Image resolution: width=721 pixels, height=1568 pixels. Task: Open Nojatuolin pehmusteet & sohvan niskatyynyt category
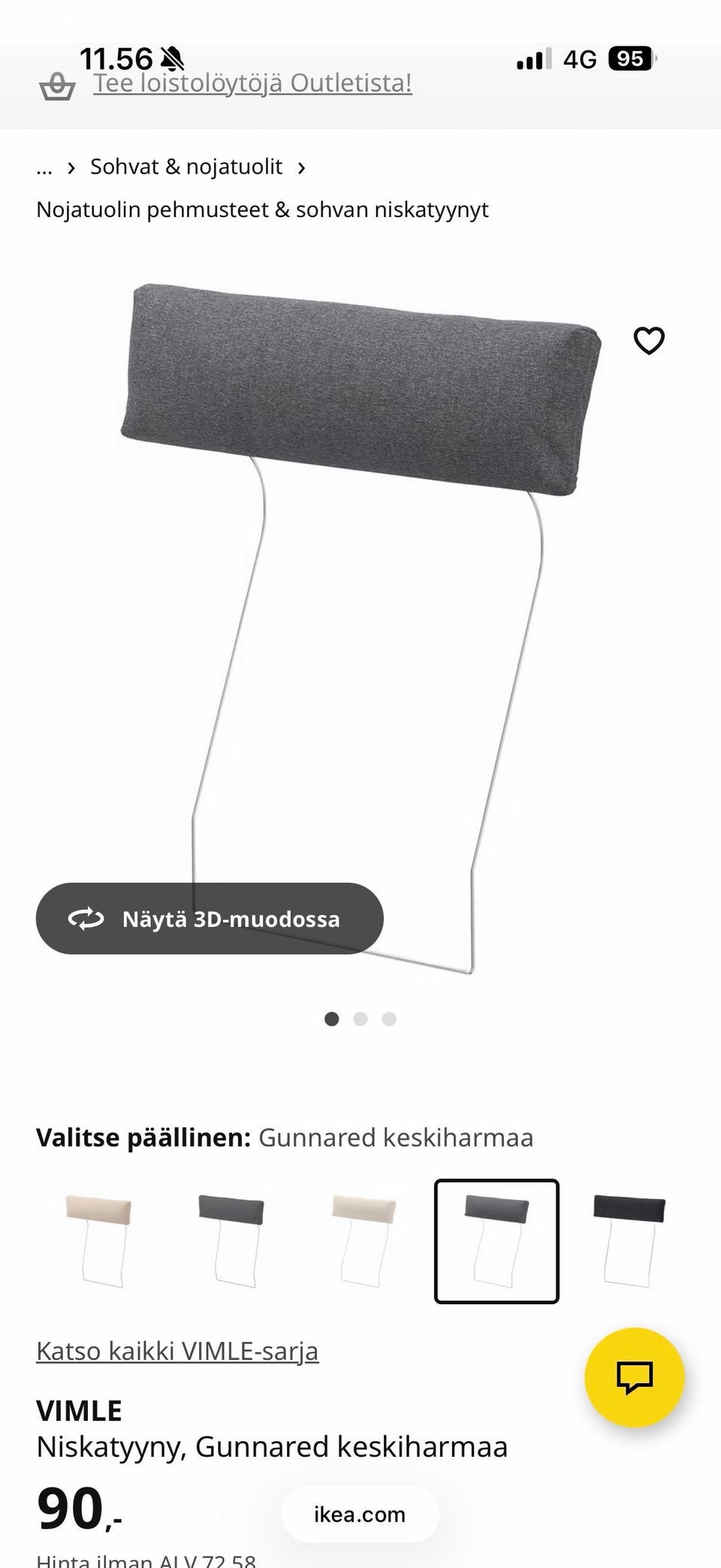[263, 210]
